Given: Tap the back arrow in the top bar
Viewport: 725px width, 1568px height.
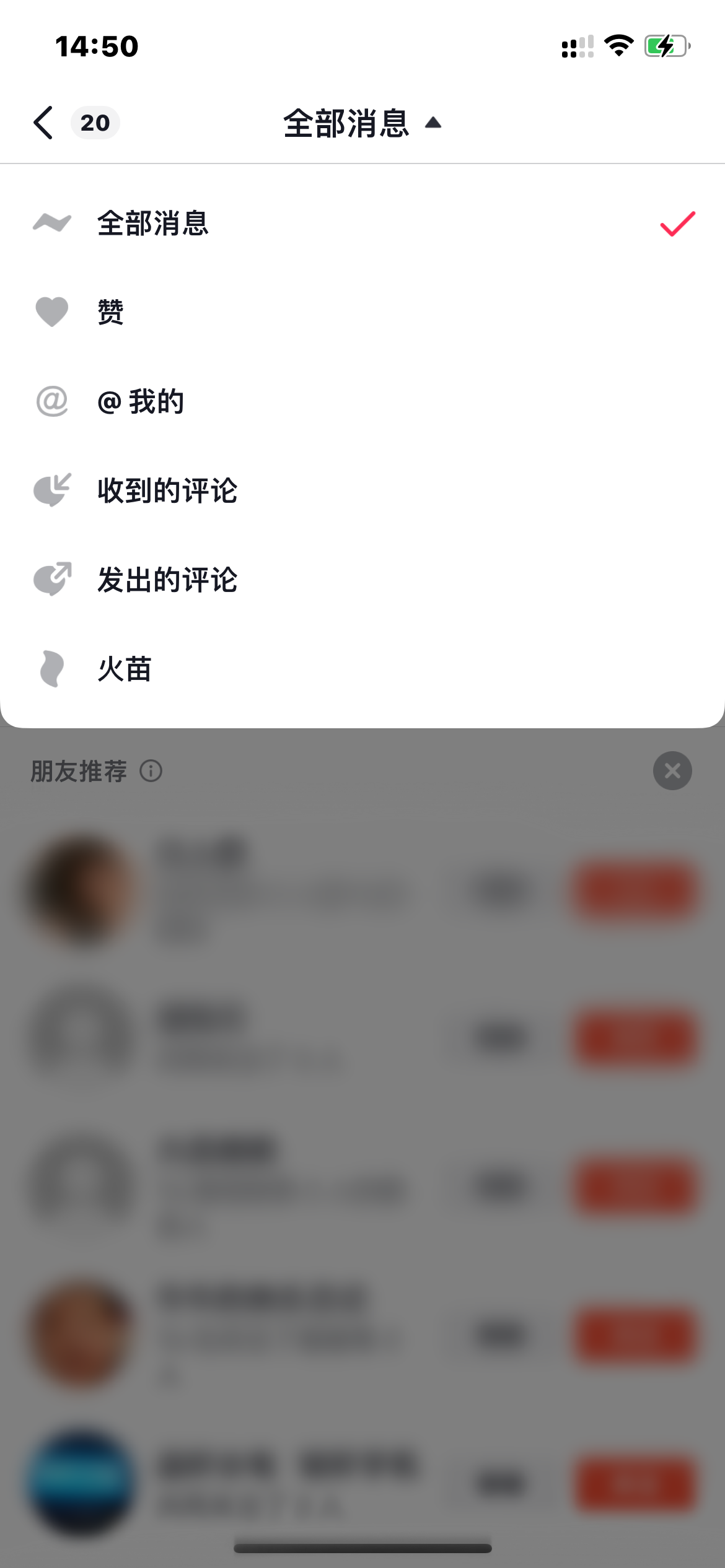Looking at the screenshot, I should 42,122.
